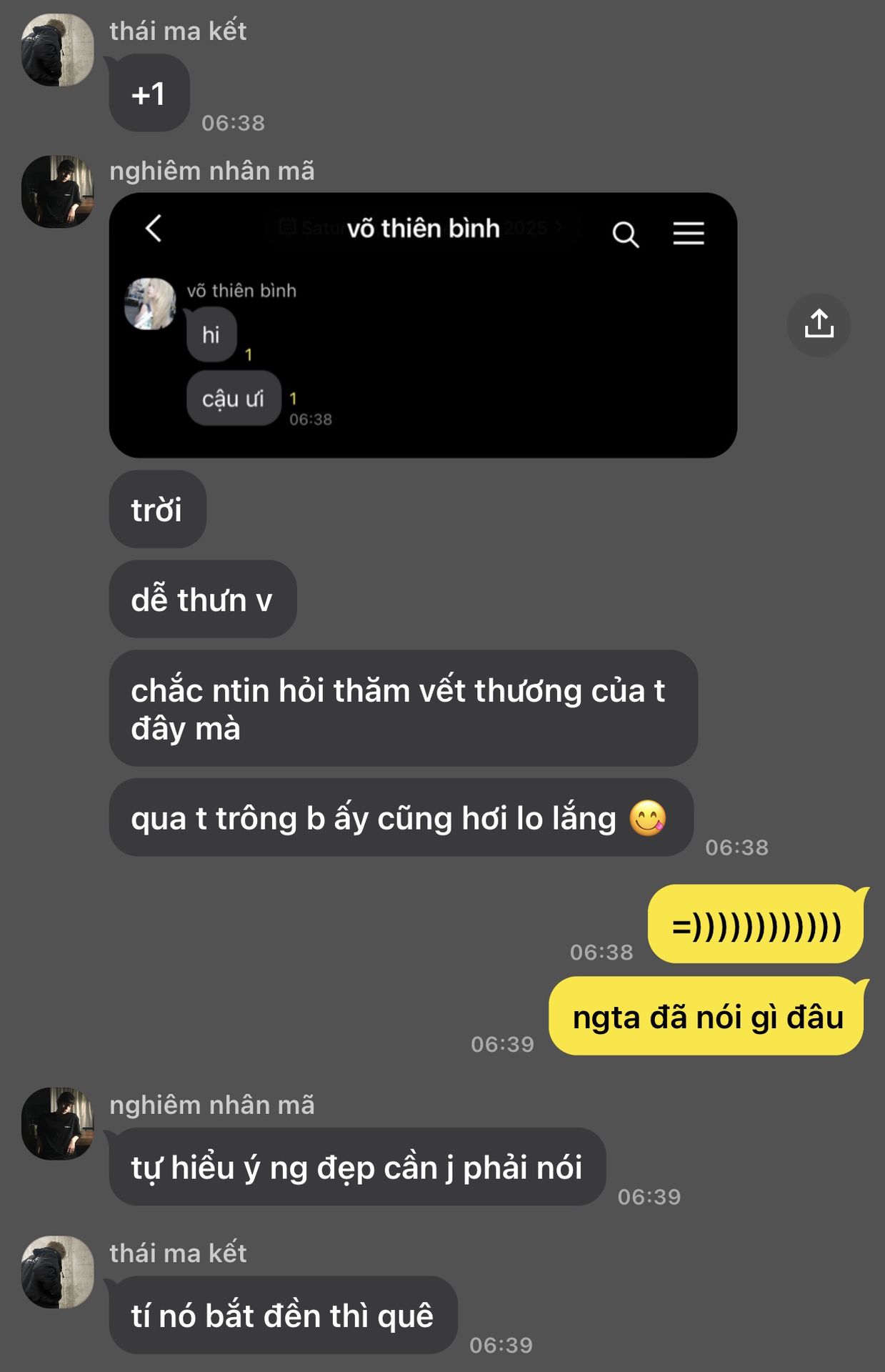885x1372 pixels.
Task: Open thái ma kết's avatar beside the +1 message
Action: pyautogui.click(x=57, y=50)
